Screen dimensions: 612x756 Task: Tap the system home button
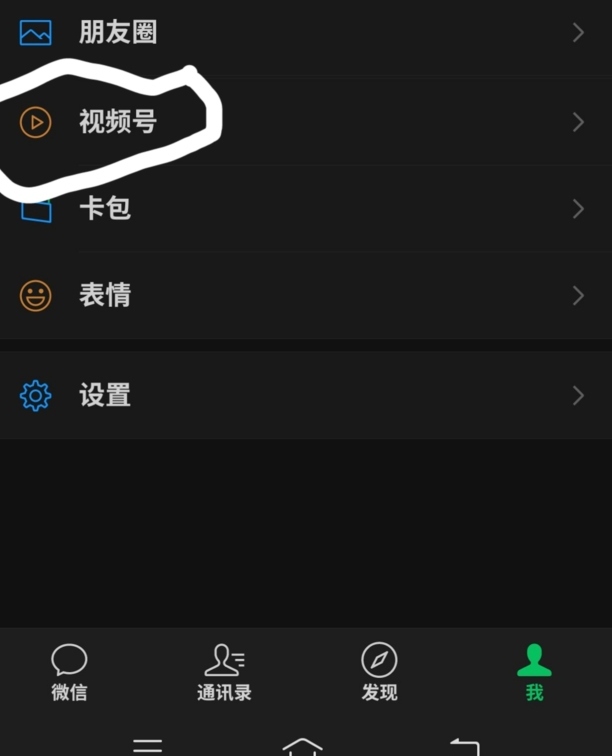[302, 745]
